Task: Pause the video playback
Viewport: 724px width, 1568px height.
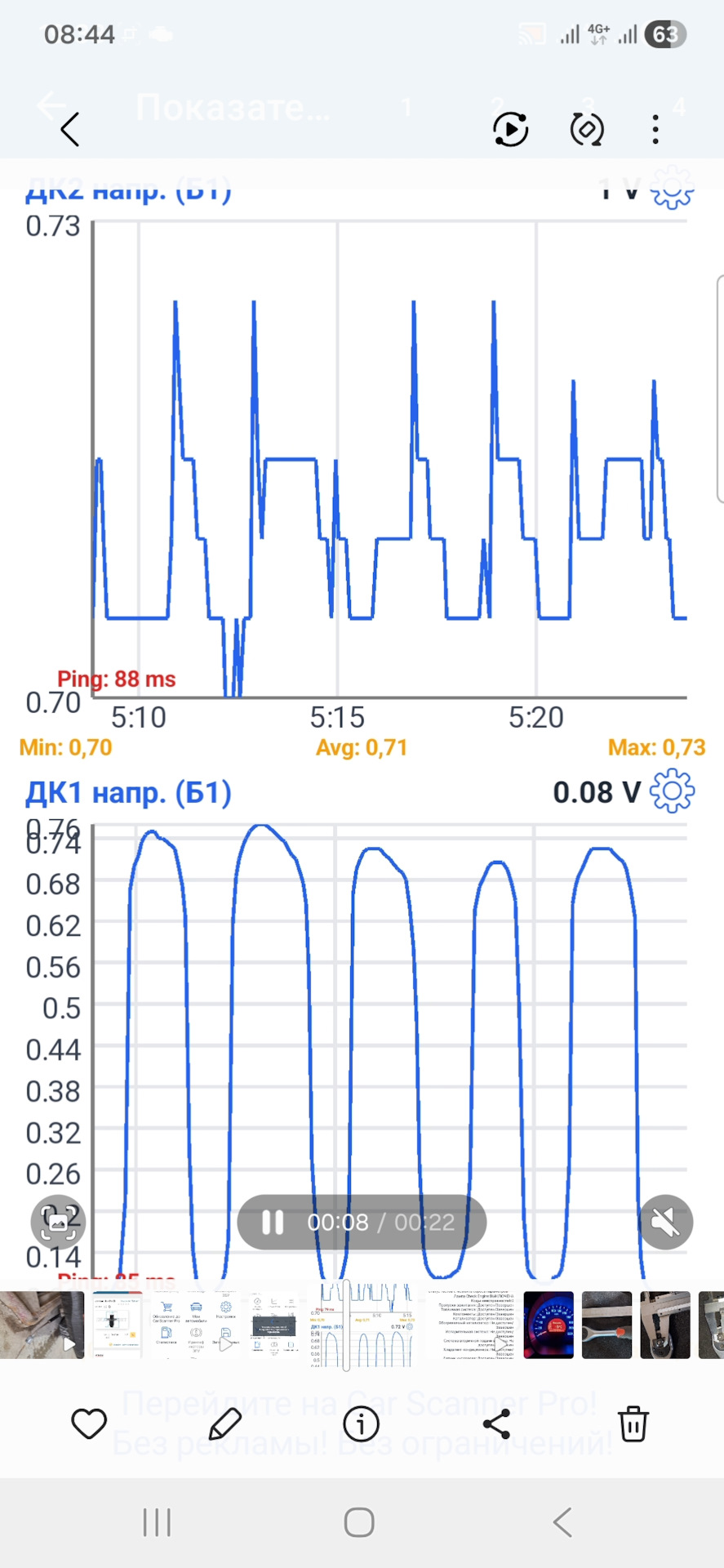Action: (x=273, y=1223)
